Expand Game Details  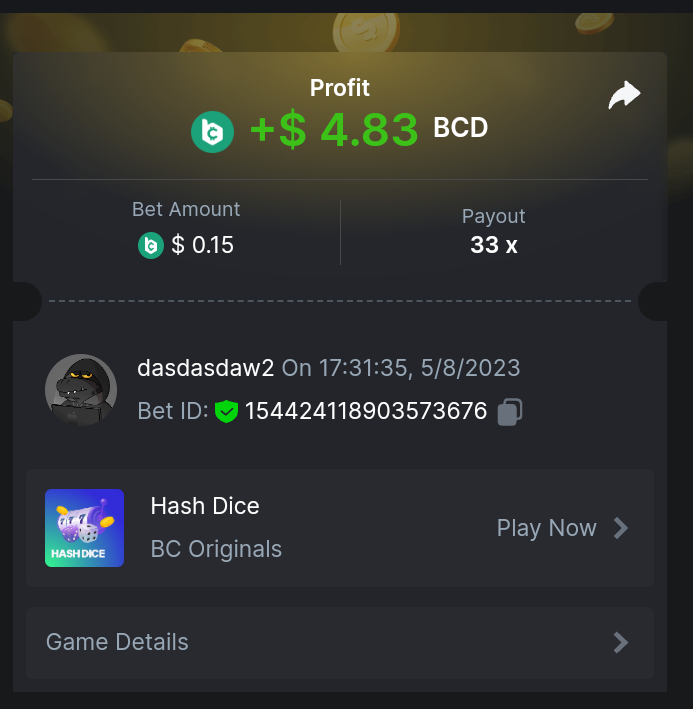pos(340,642)
